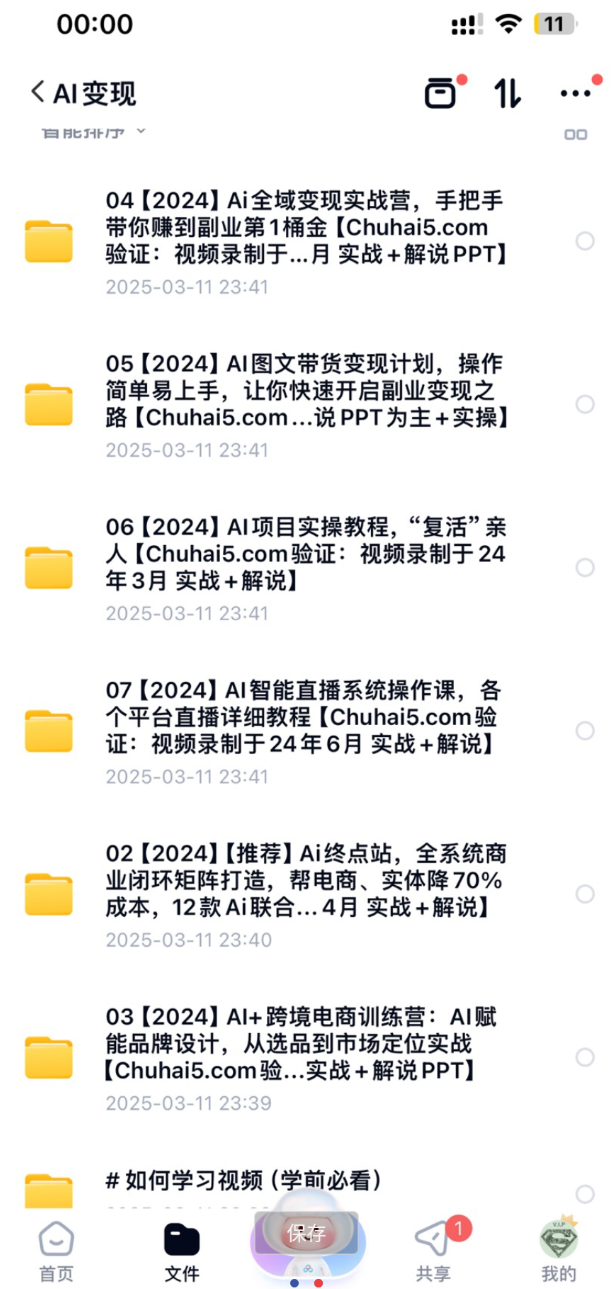Open folder 02 Ai终点站
The height and width of the screenshot is (1289, 616).
[306, 880]
